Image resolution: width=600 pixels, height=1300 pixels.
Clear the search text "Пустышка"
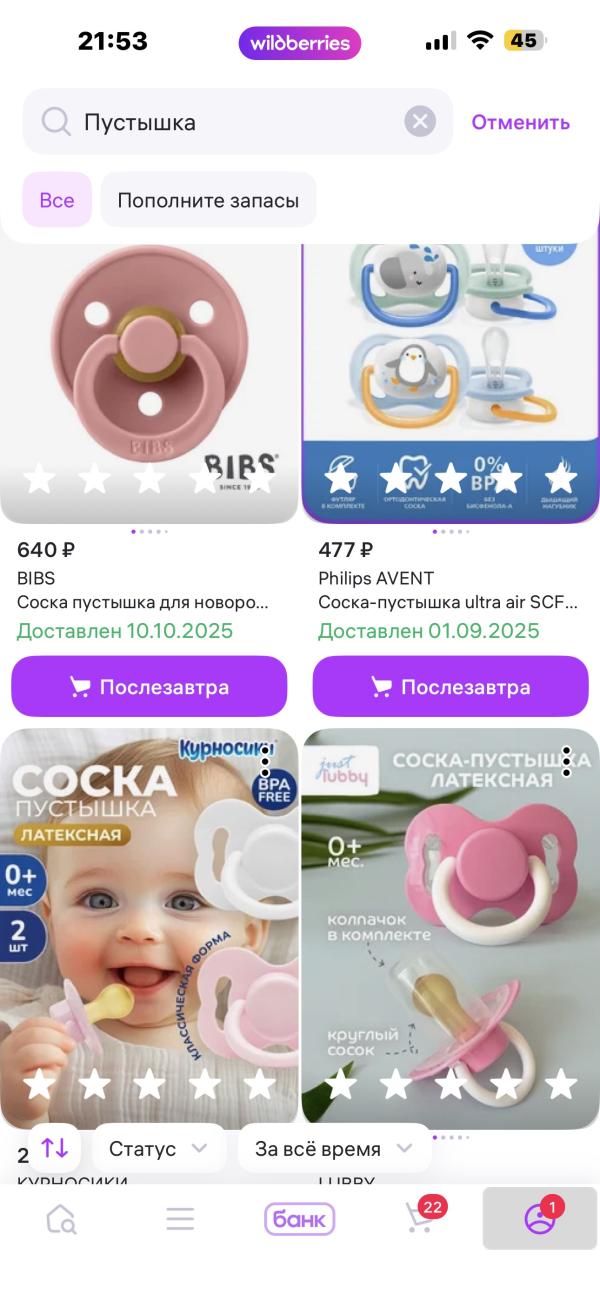[x=420, y=122]
